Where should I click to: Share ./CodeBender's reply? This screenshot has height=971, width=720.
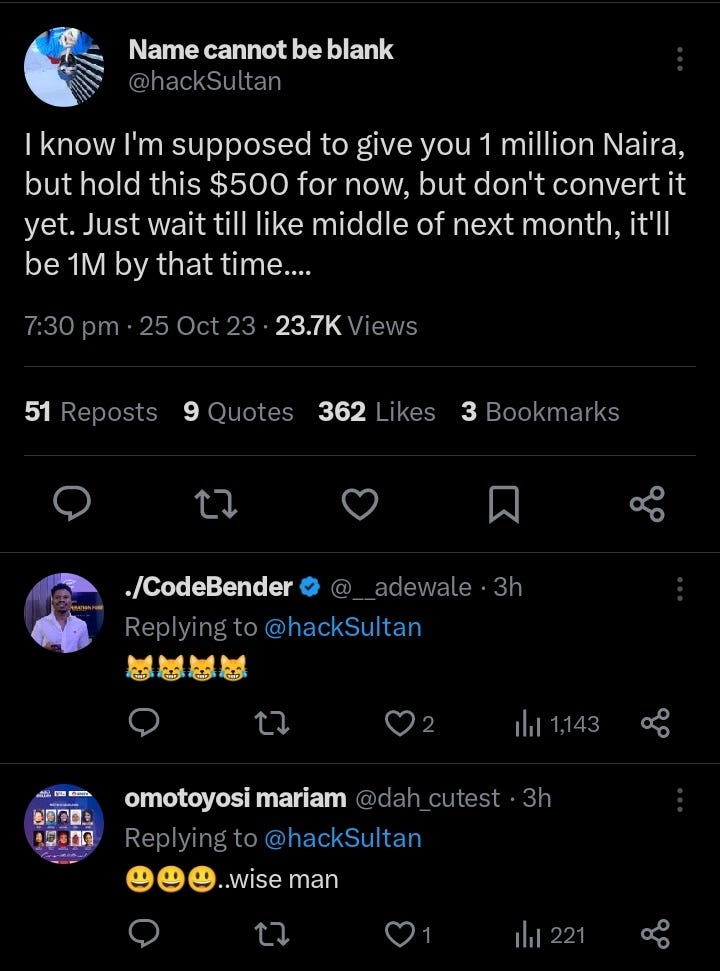pos(655,724)
